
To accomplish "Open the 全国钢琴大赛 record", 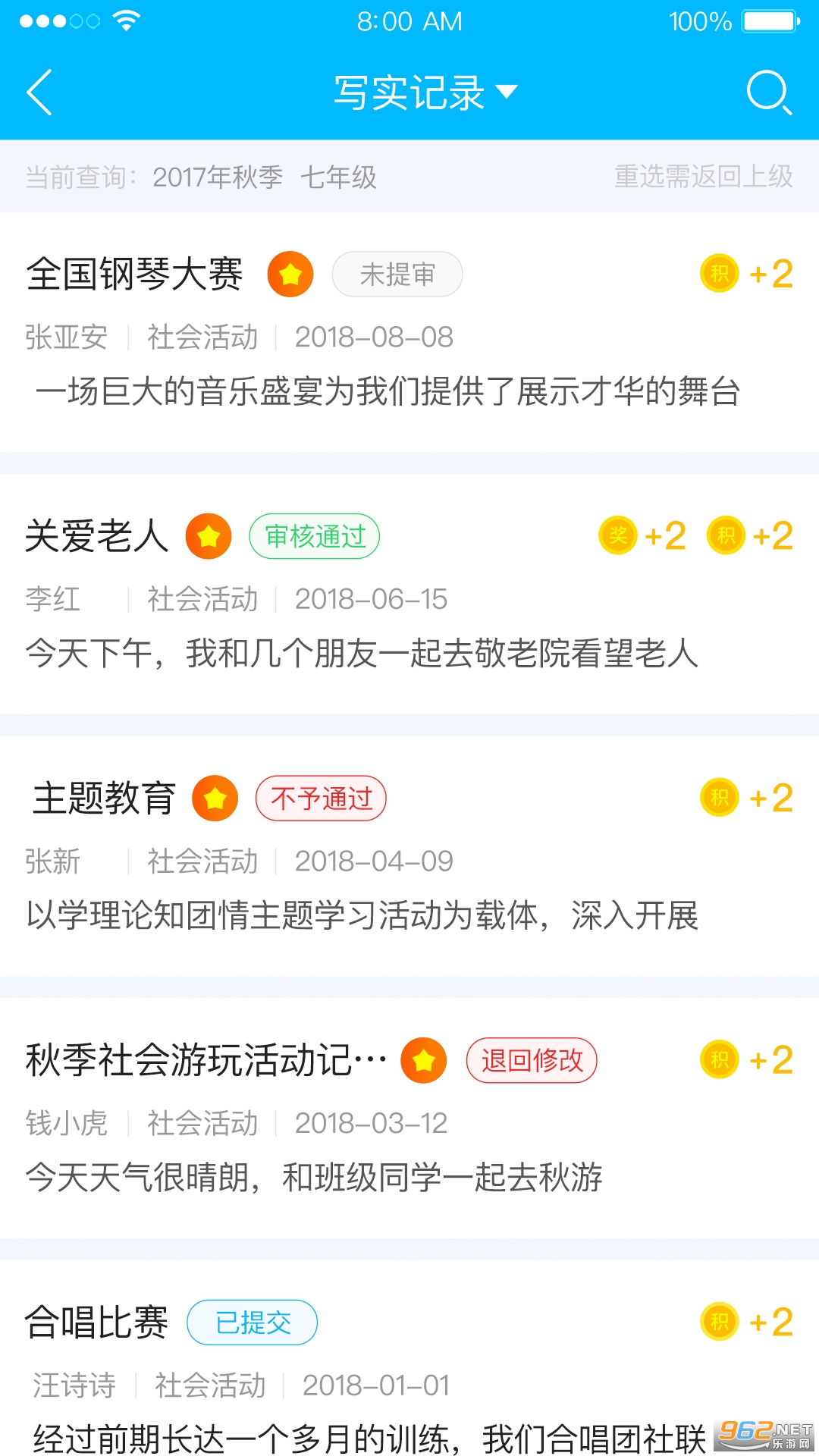I will [135, 275].
